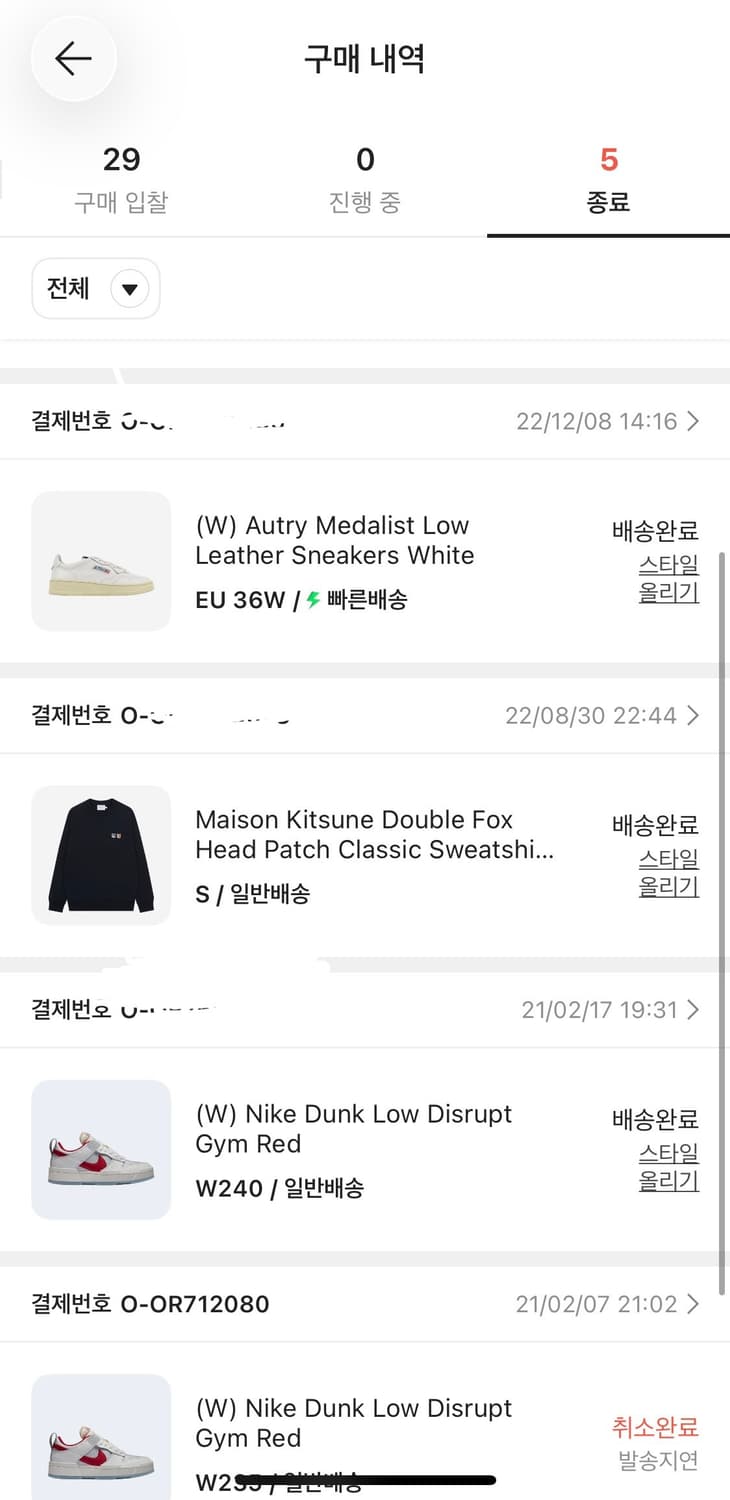
Task: Tap 스타일 올리기 for the Nike Dunk Gym Red
Action: [x=667, y=1166]
